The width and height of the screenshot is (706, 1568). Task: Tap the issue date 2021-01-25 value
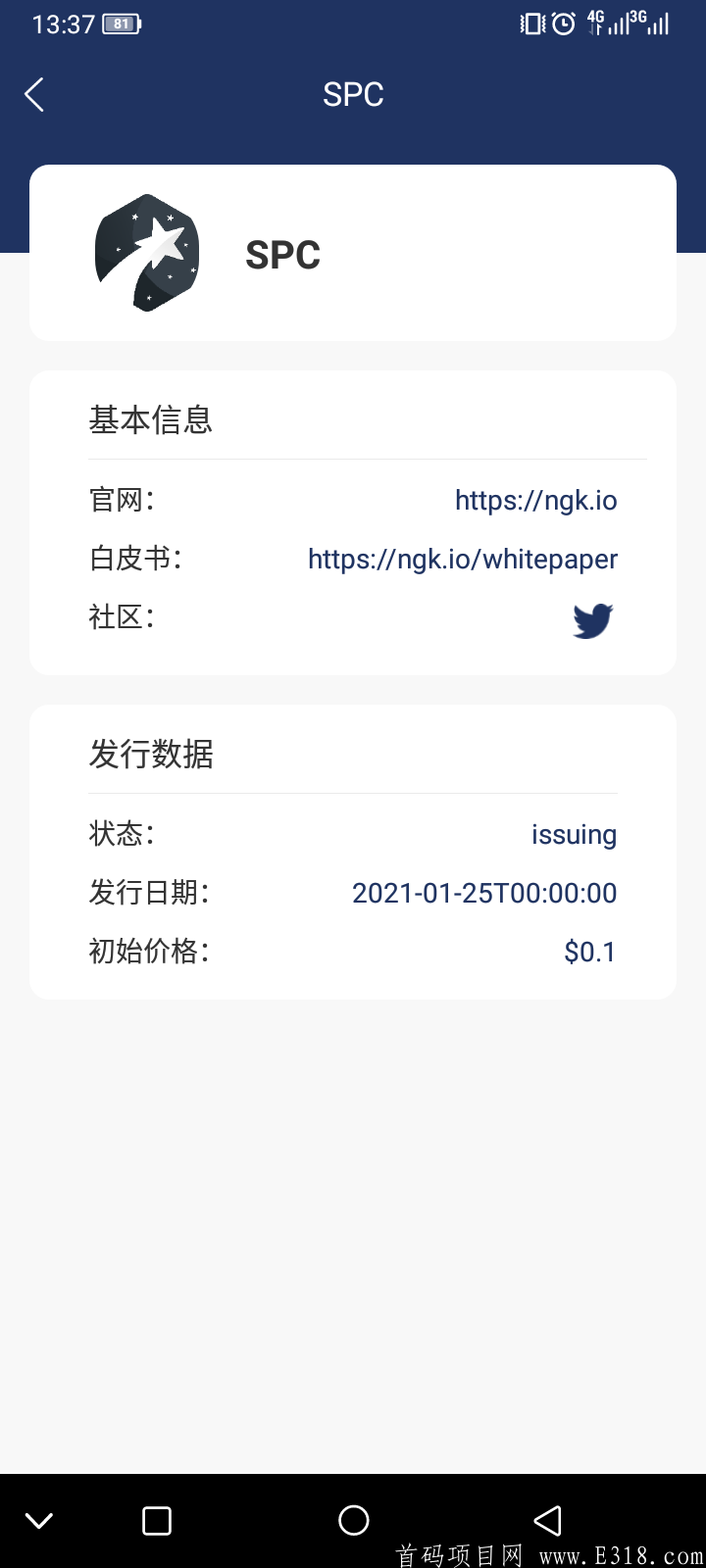click(484, 893)
